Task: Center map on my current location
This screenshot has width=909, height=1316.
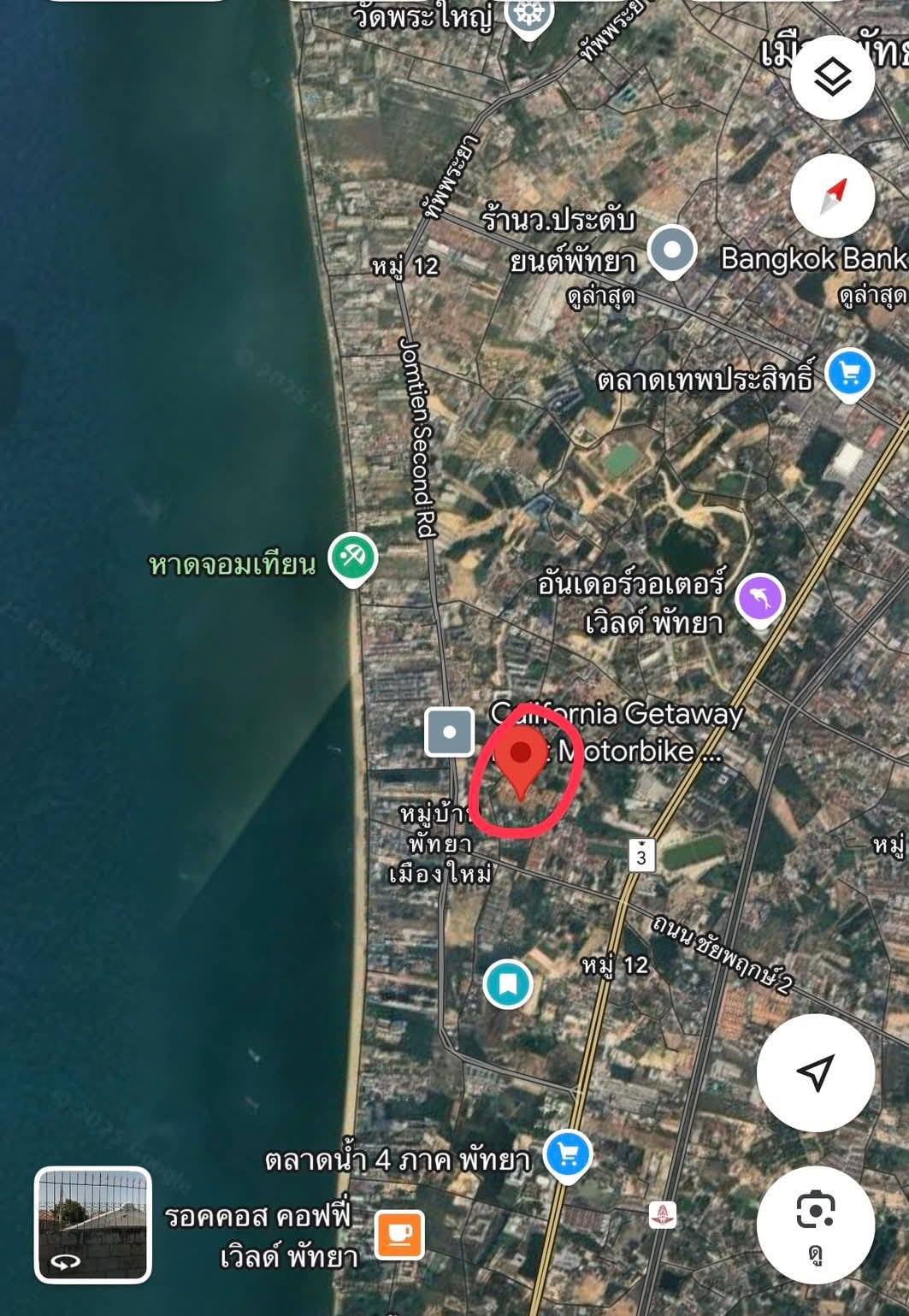Action: coord(815,1072)
